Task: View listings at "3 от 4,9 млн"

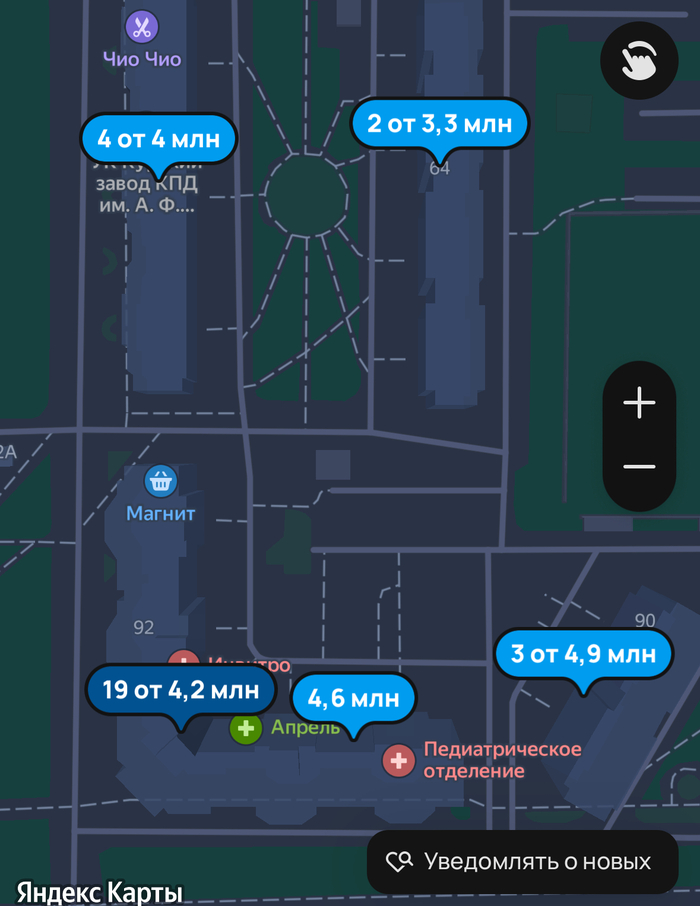Action: (583, 655)
